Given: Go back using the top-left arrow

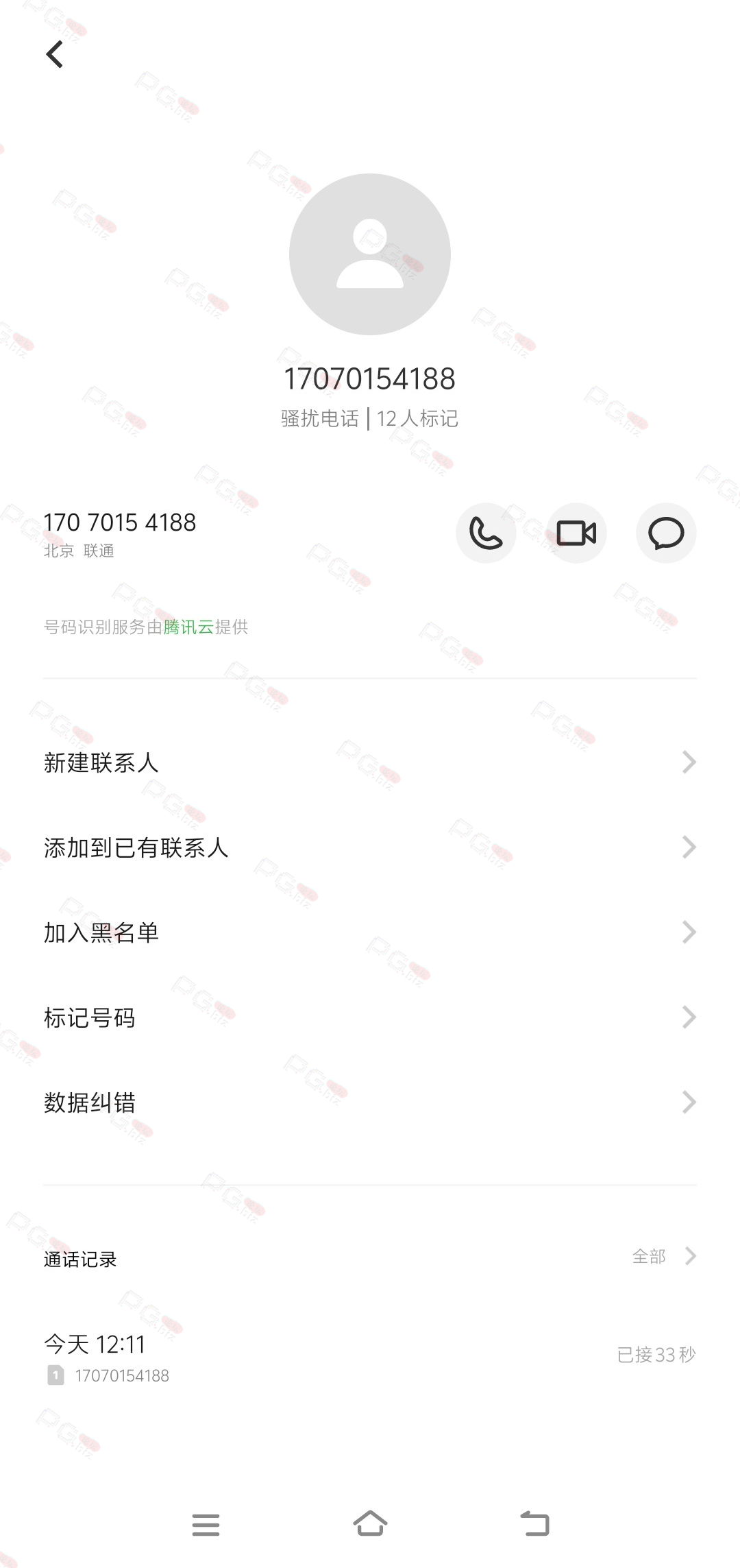Looking at the screenshot, I should click(55, 54).
